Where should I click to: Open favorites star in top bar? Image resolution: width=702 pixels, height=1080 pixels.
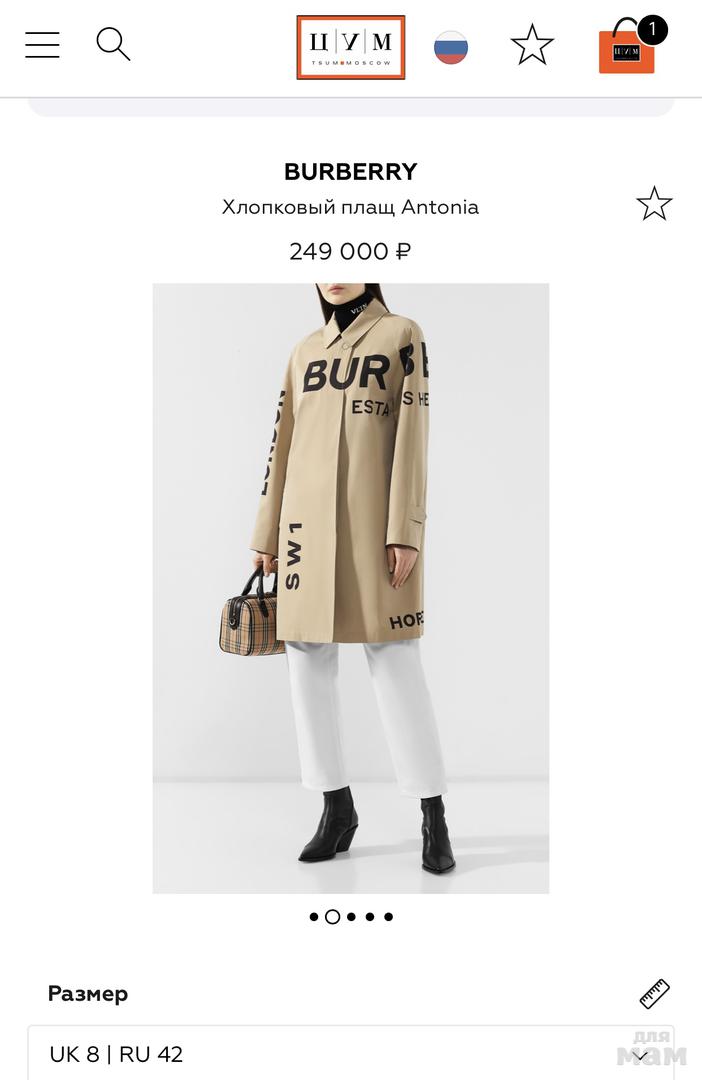click(x=532, y=45)
